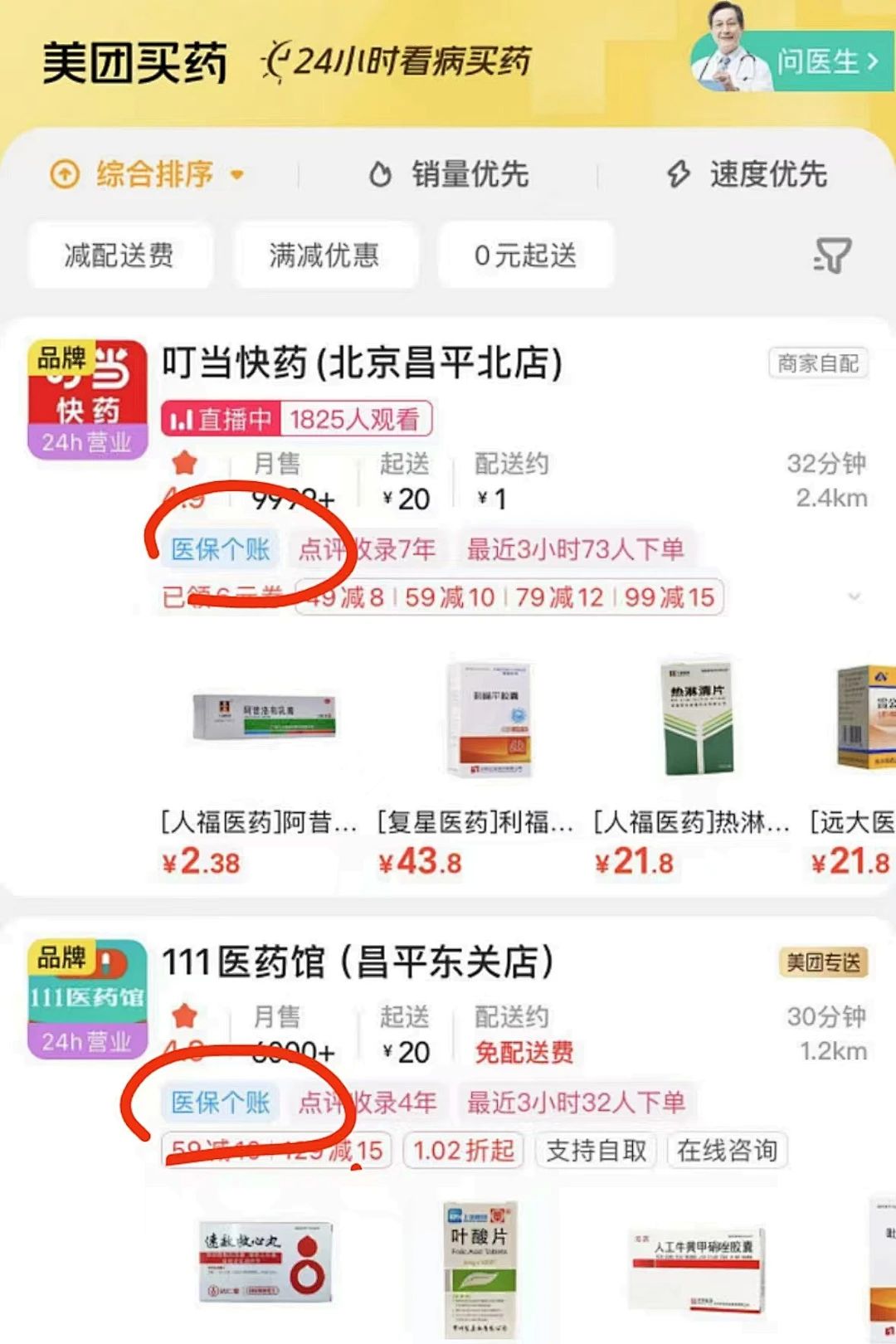Expand the 叮当快药 discount coupons chevron
Image resolution: width=896 pixels, height=1344 pixels.
[x=854, y=597]
